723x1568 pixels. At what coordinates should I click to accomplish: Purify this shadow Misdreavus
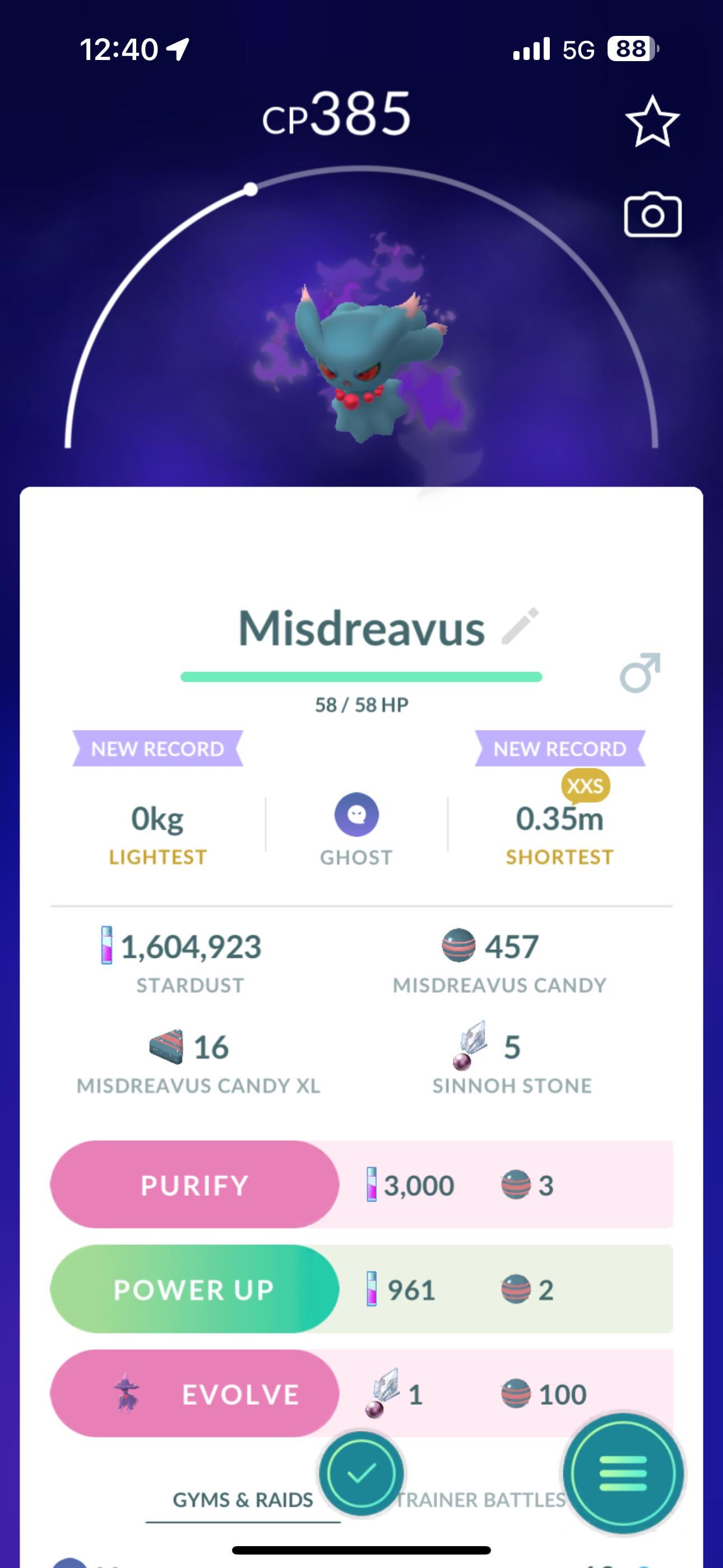point(194,1184)
